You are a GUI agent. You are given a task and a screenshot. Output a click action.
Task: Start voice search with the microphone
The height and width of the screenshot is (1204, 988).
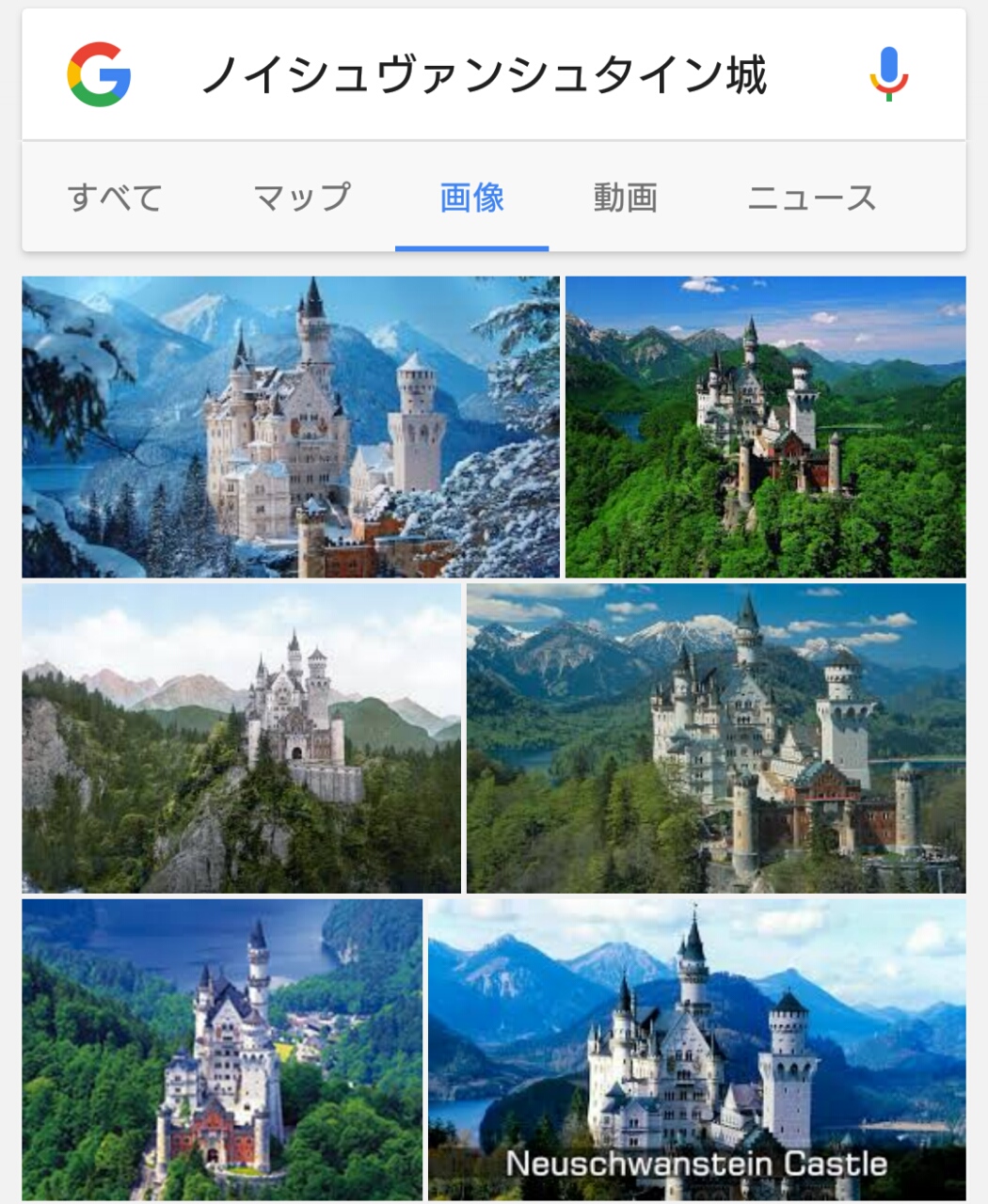click(x=887, y=74)
